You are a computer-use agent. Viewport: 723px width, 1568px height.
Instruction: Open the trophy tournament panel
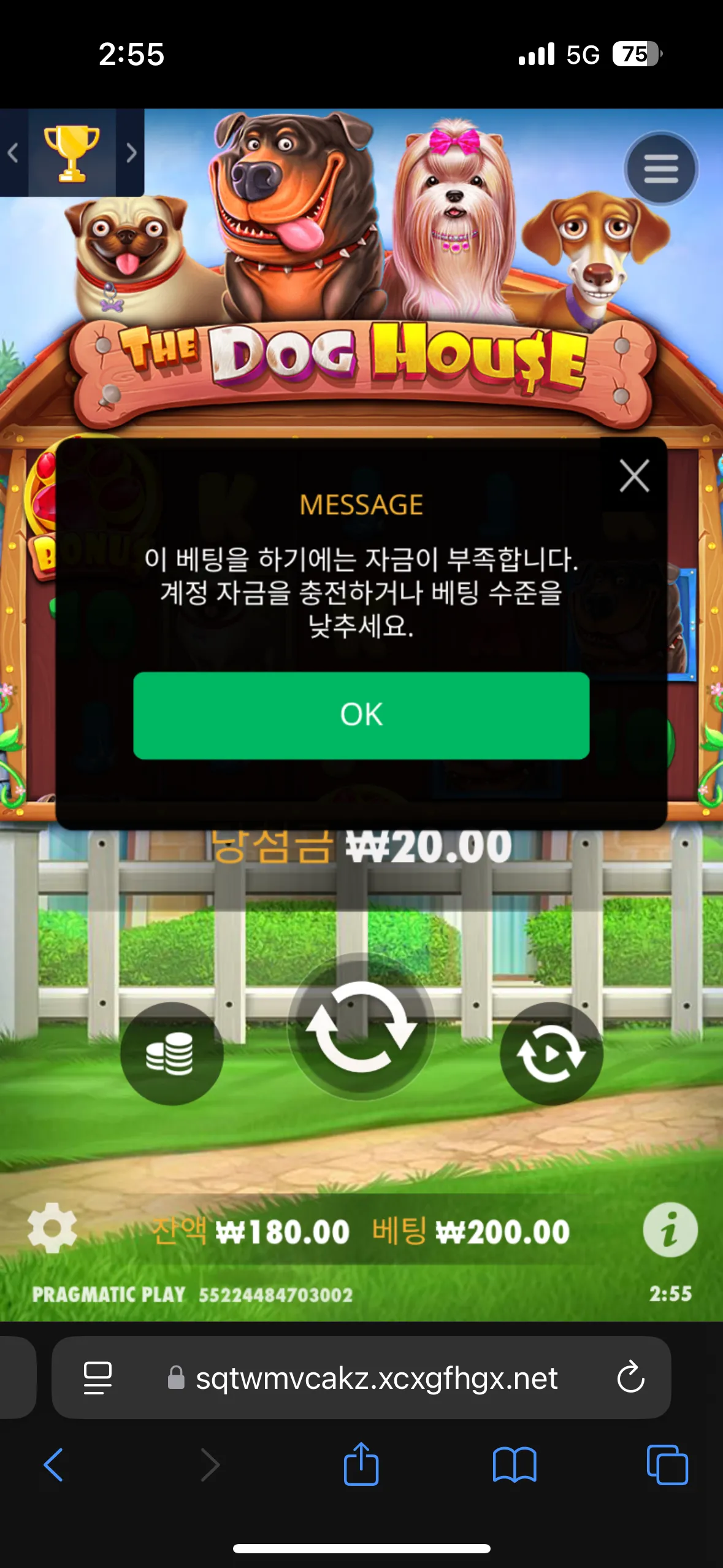coord(72,153)
